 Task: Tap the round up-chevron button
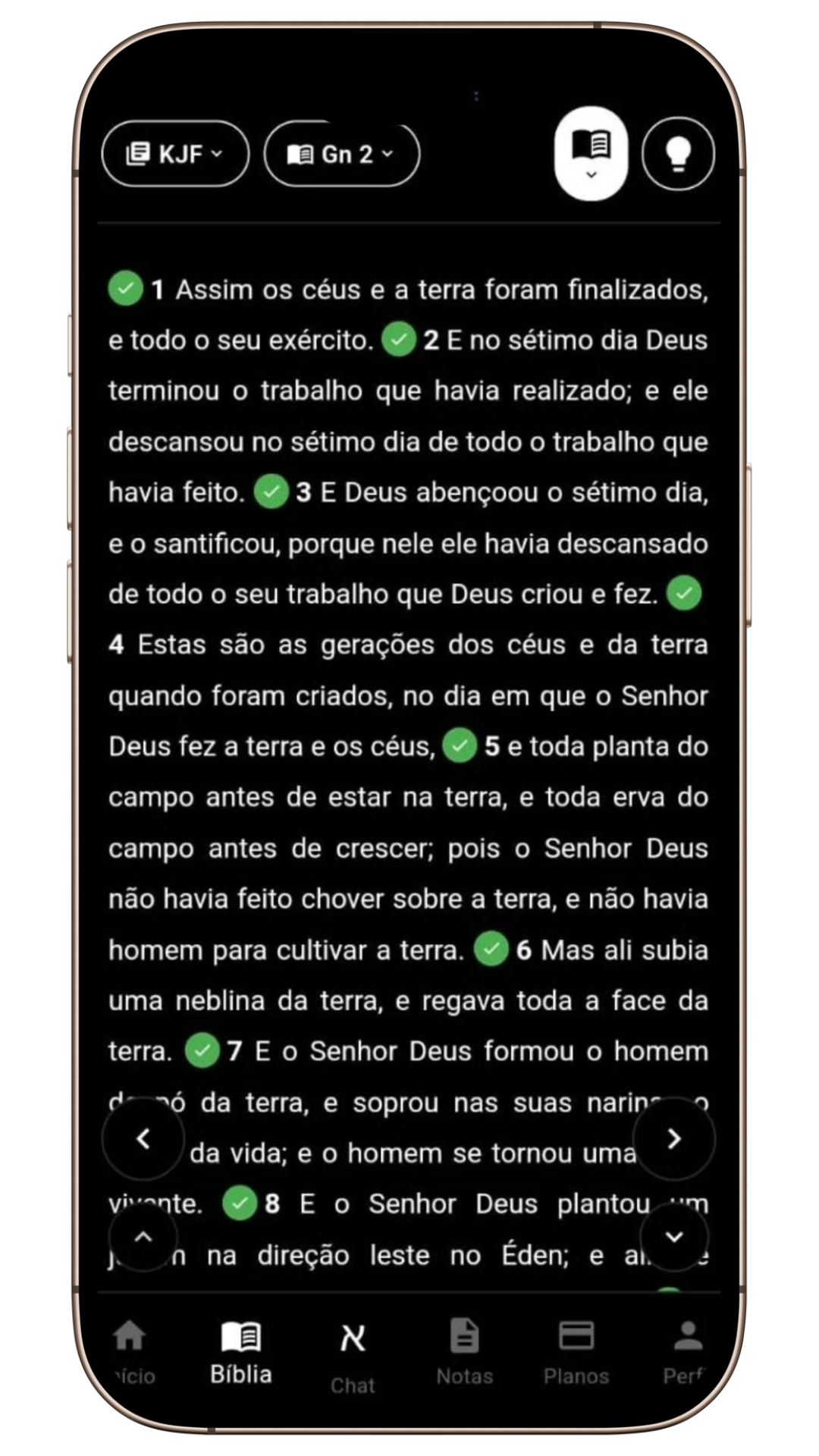[x=143, y=1238]
